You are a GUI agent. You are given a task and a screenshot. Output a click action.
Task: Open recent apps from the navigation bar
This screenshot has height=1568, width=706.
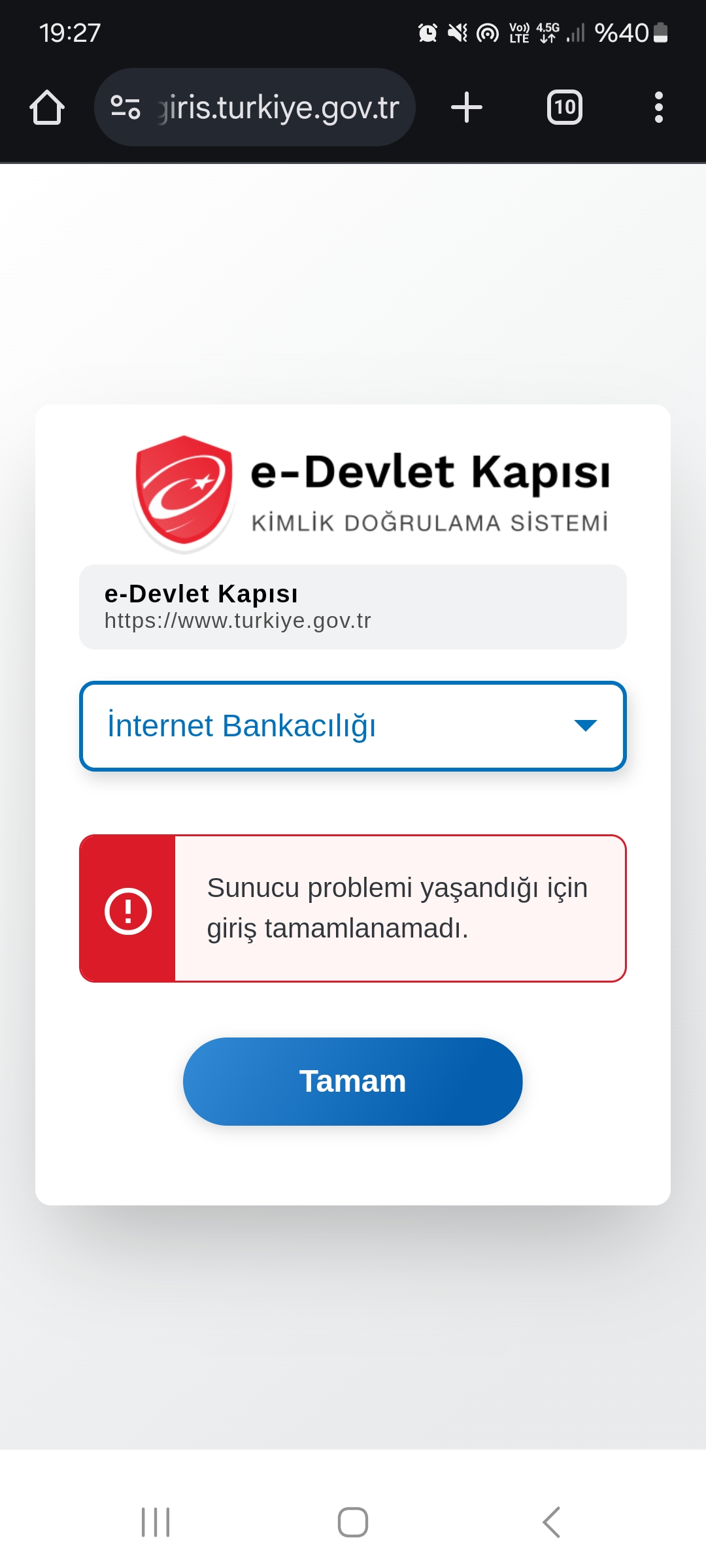pos(156,1522)
